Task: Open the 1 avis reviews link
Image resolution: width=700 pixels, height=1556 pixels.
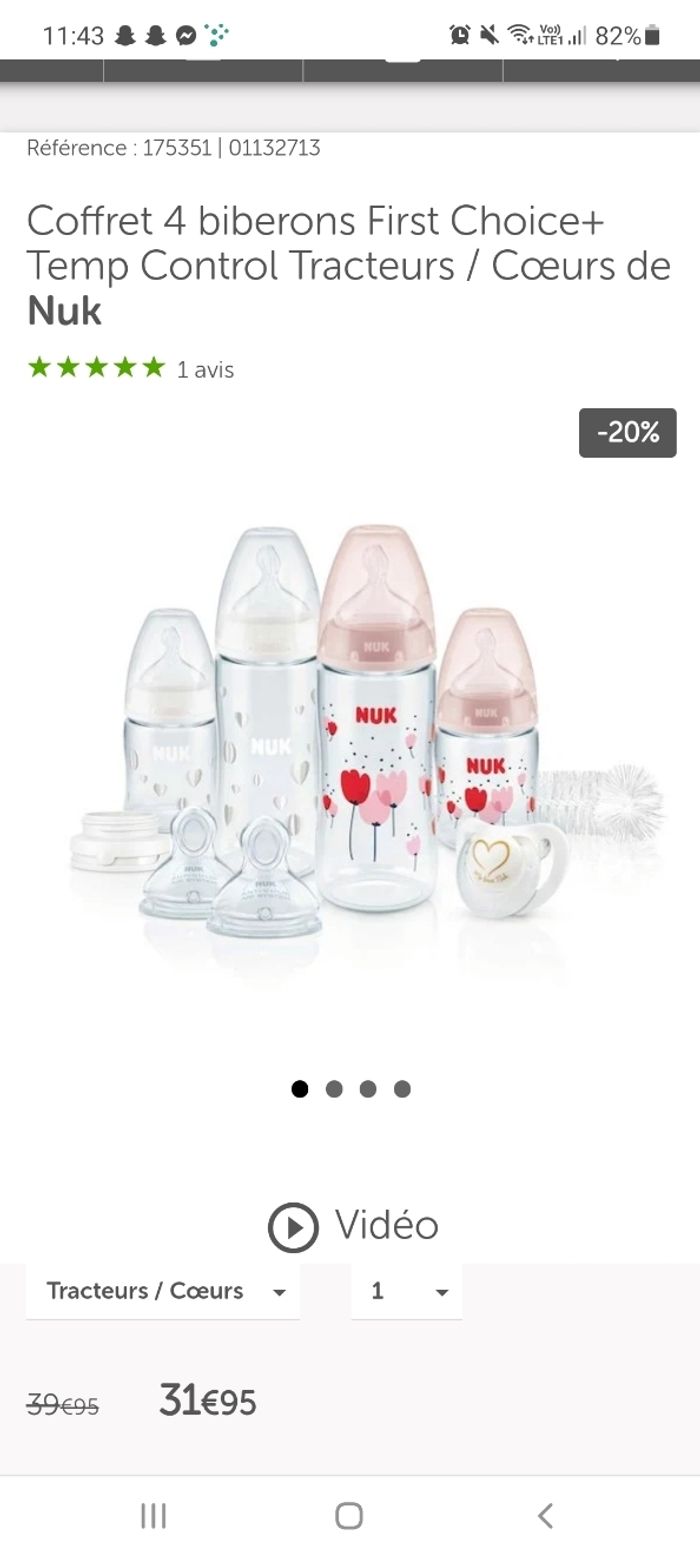Action: (205, 370)
